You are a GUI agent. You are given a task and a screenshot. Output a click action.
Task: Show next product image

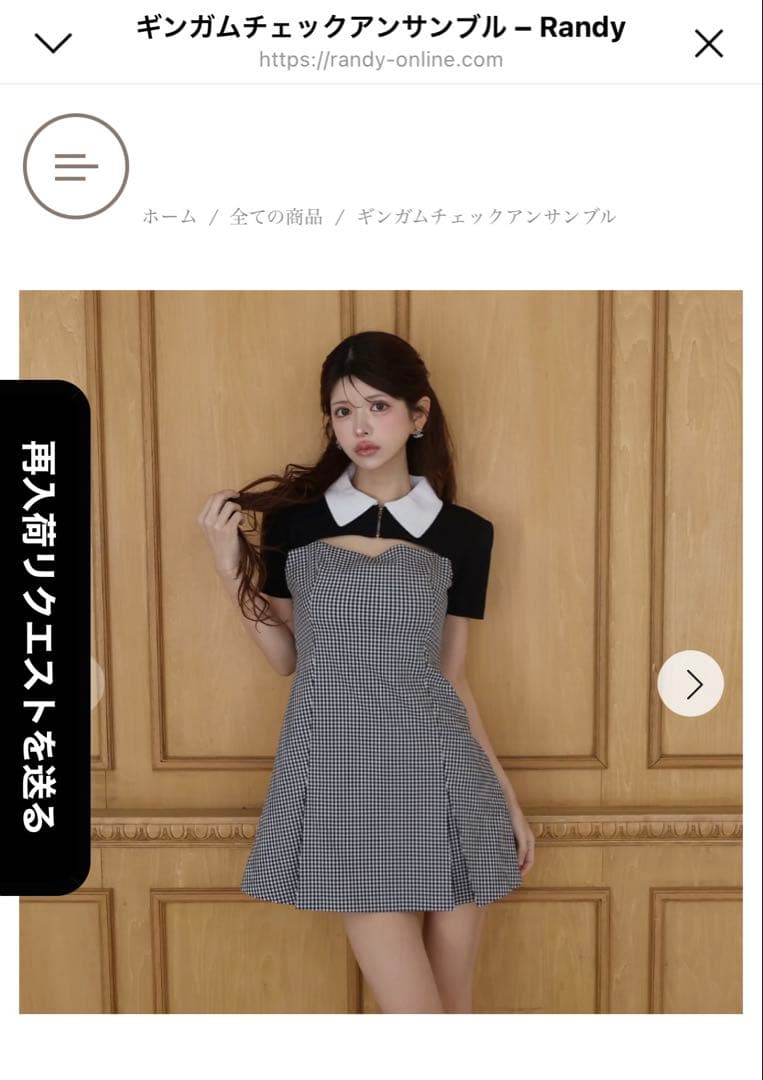tap(690, 683)
